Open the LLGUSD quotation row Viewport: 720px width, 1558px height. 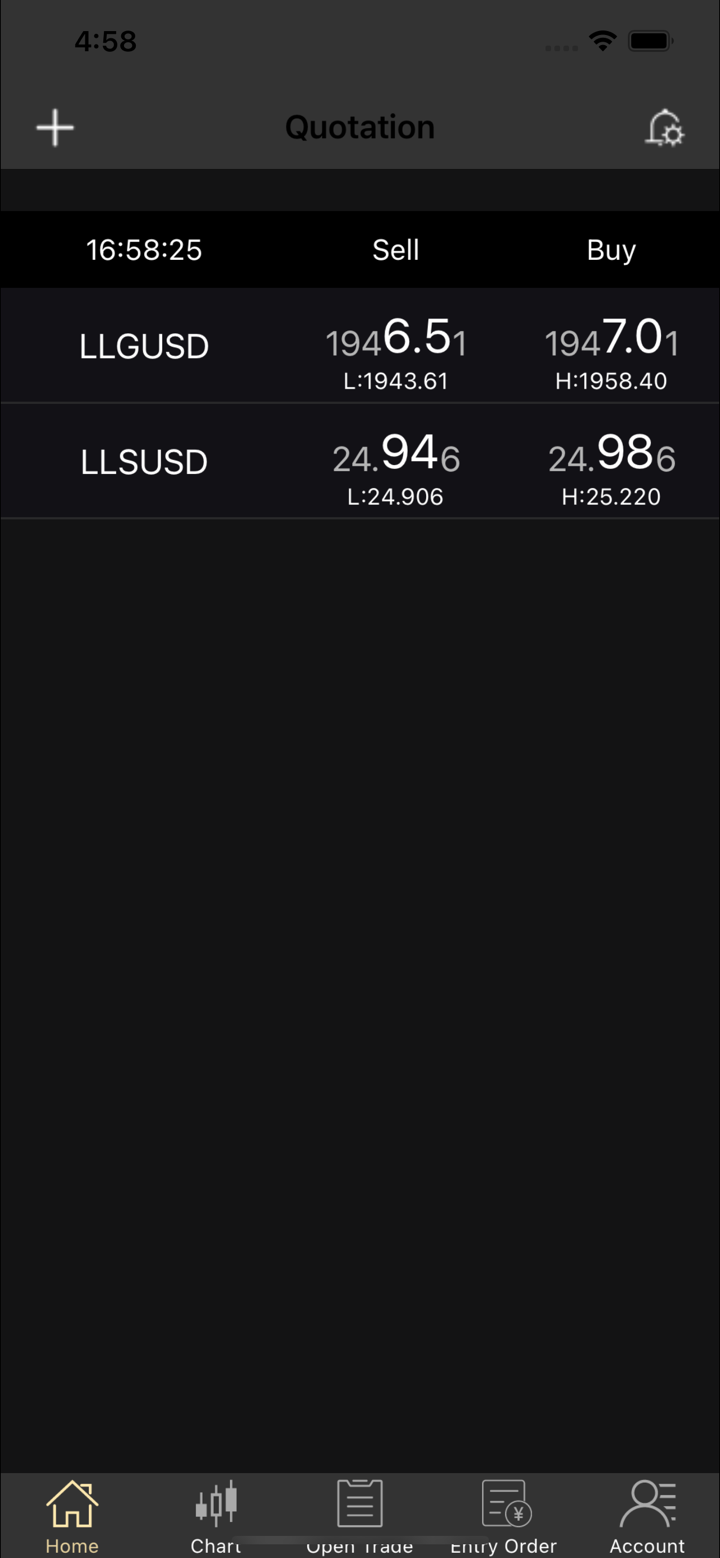144,346
